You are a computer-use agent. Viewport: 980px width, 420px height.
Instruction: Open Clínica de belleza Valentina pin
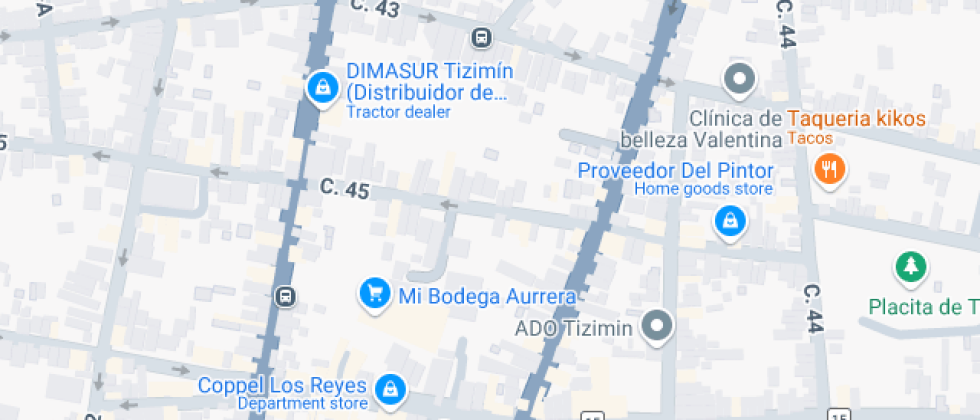[740, 80]
